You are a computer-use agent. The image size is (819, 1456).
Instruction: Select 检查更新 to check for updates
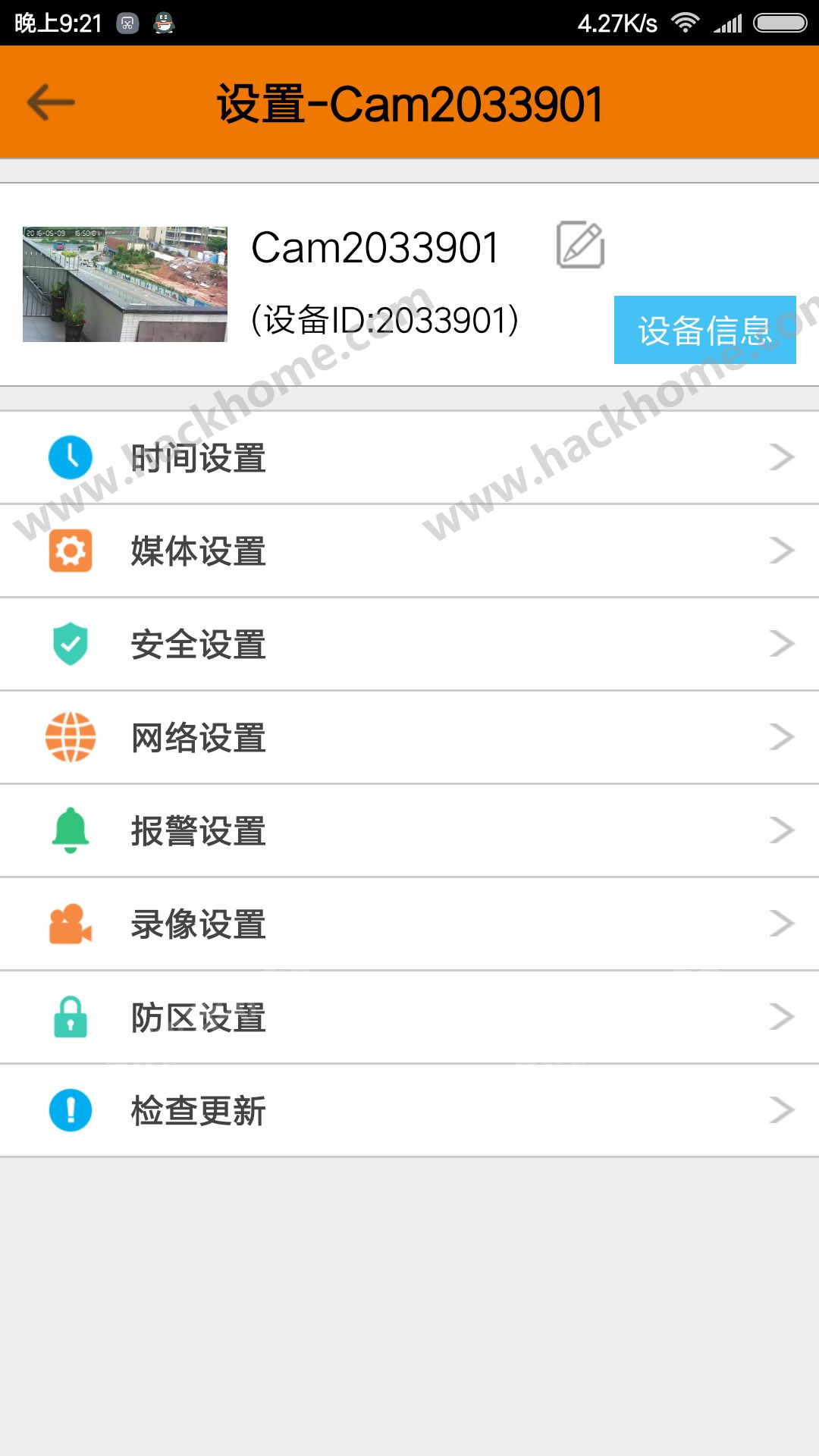[x=409, y=1111]
